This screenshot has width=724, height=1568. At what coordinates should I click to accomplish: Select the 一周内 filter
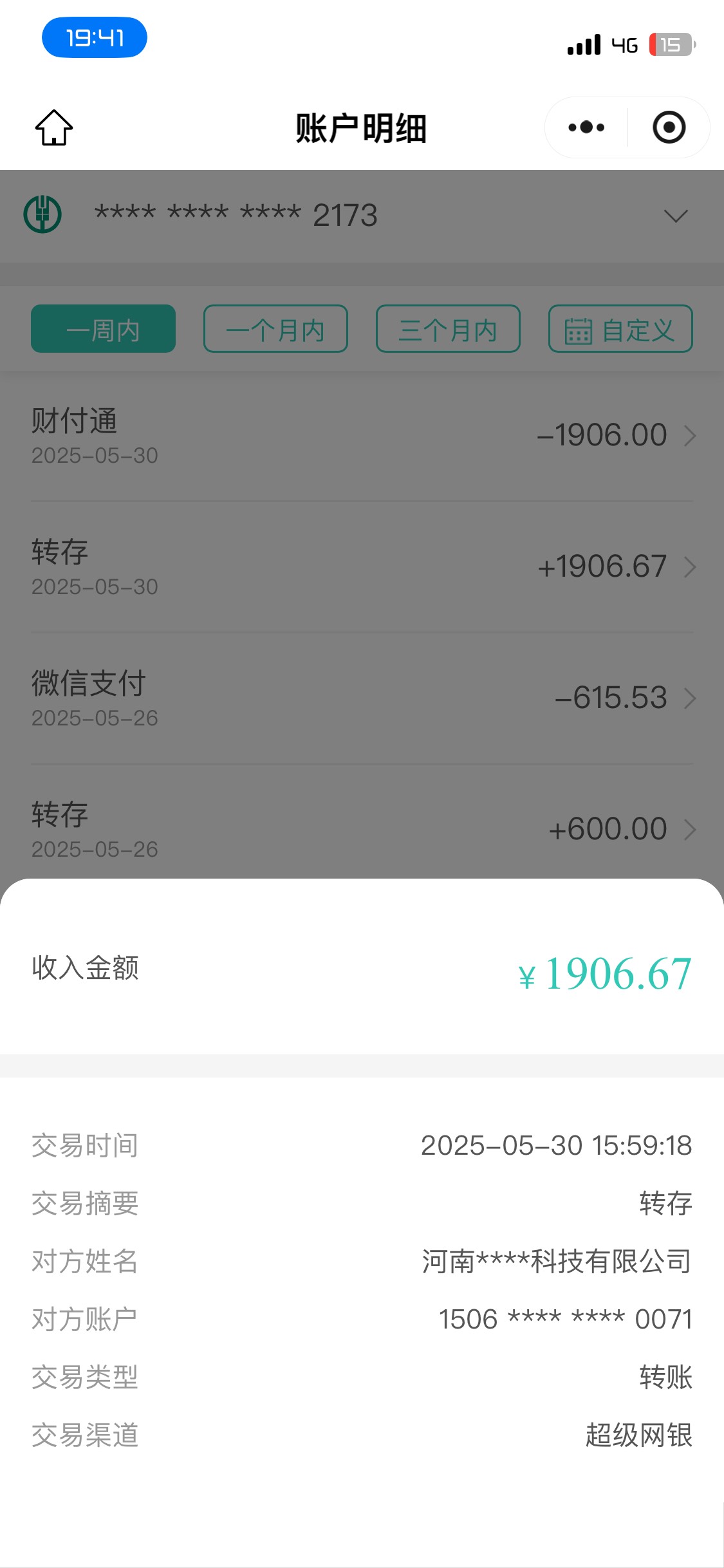[x=103, y=329]
